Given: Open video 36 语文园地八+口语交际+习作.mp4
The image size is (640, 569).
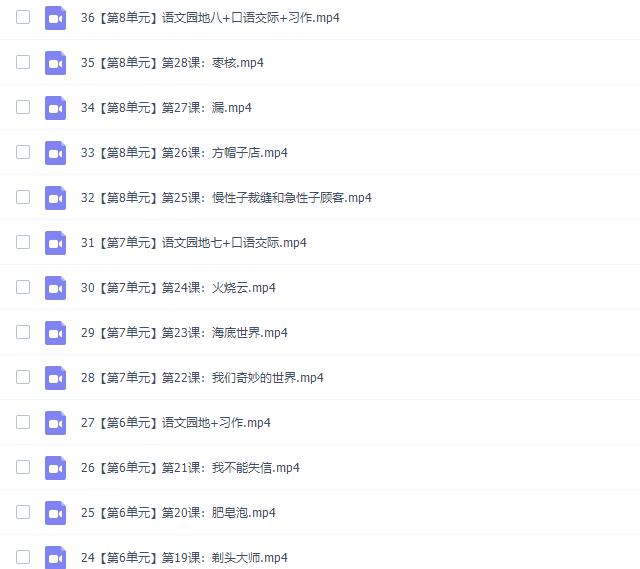Looking at the screenshot, I should coord(210,18).
